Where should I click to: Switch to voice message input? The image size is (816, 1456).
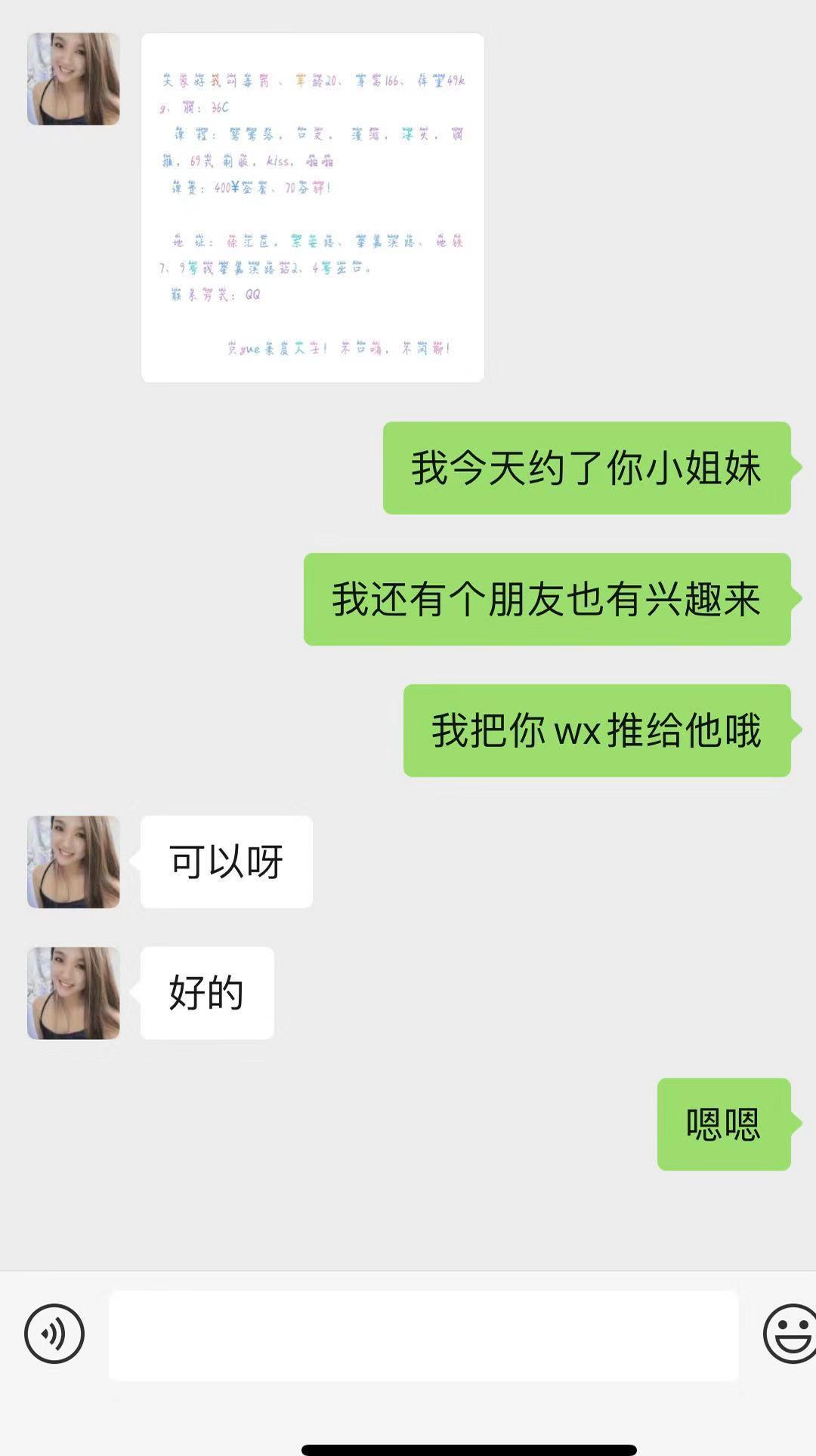tap(54, 1334)
